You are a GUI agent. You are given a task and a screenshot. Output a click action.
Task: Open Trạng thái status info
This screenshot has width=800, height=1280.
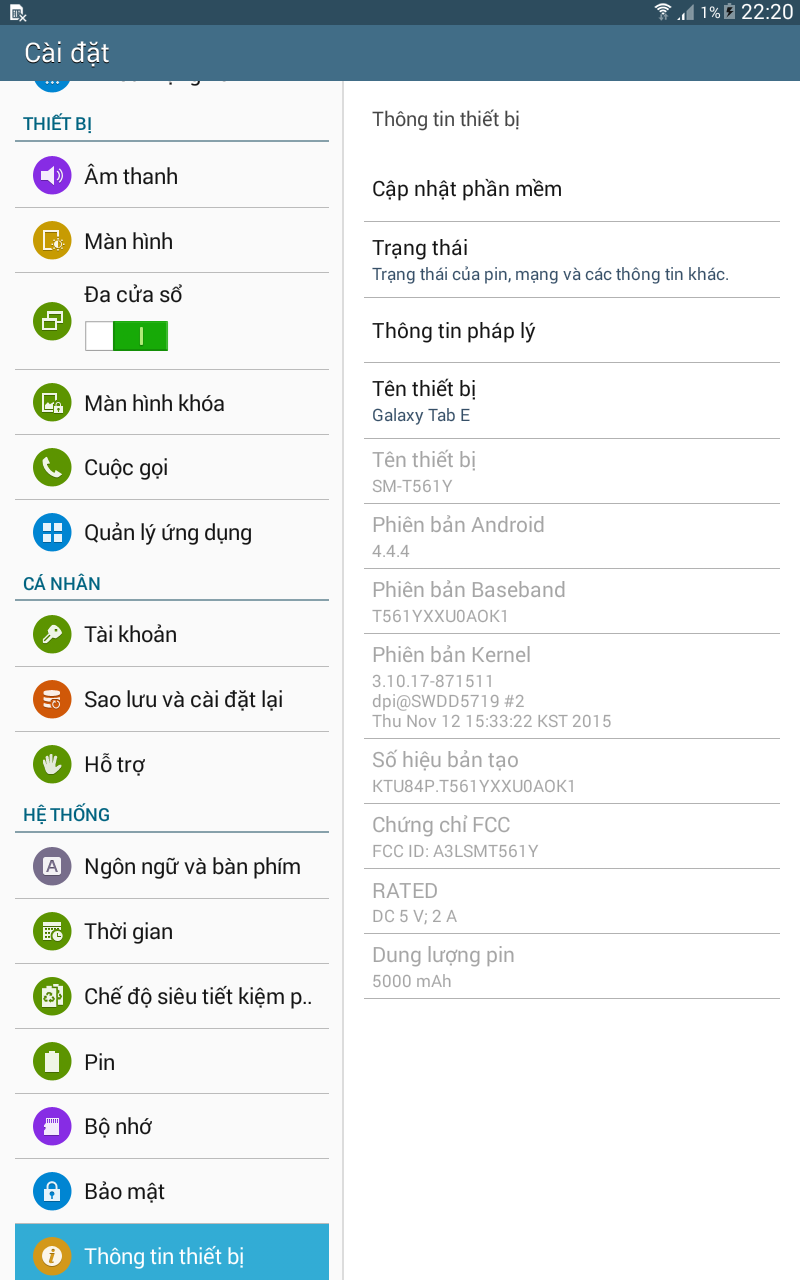[572, 260]
